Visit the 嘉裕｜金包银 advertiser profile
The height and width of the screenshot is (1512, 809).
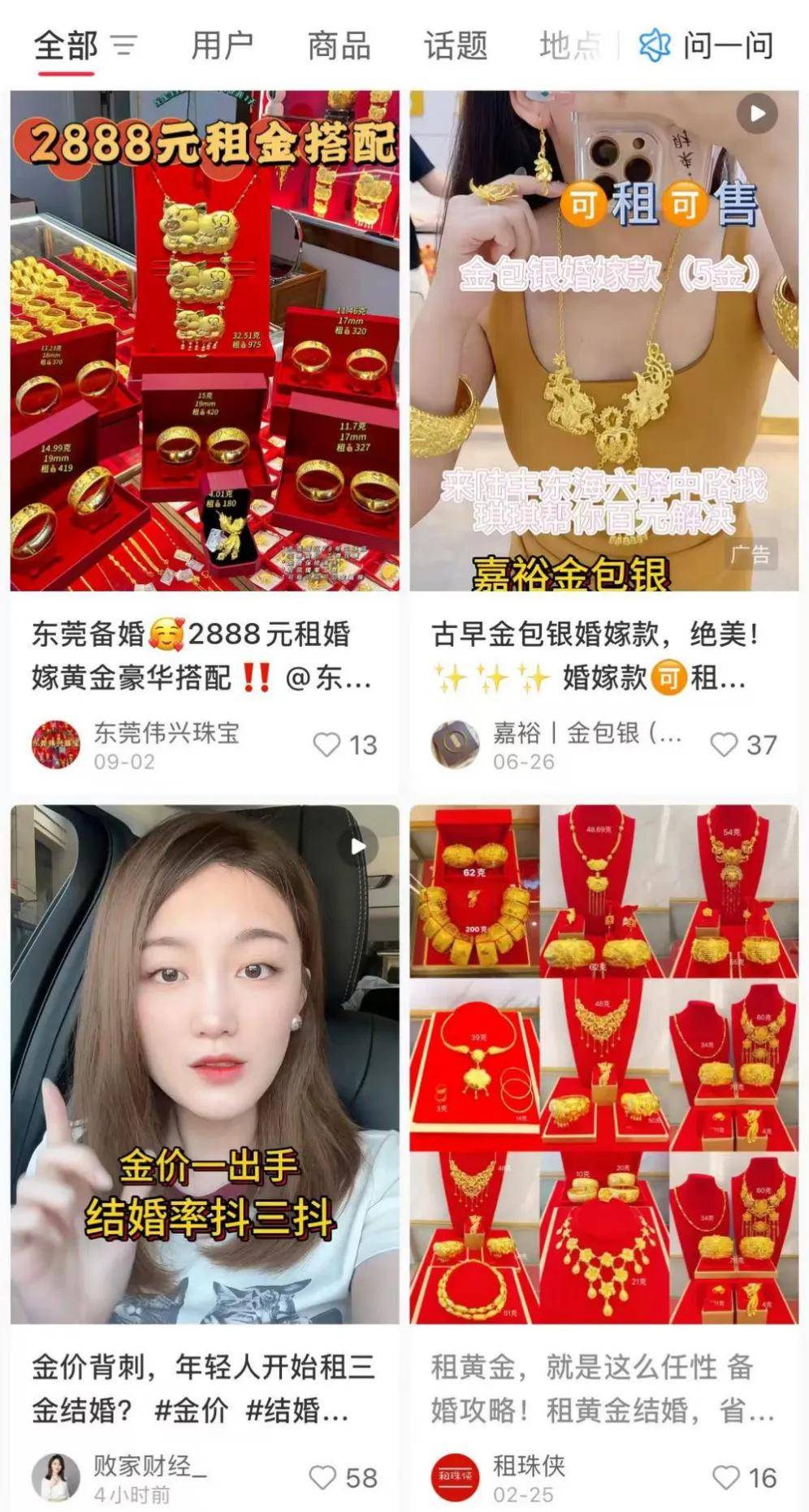[455, 744]
